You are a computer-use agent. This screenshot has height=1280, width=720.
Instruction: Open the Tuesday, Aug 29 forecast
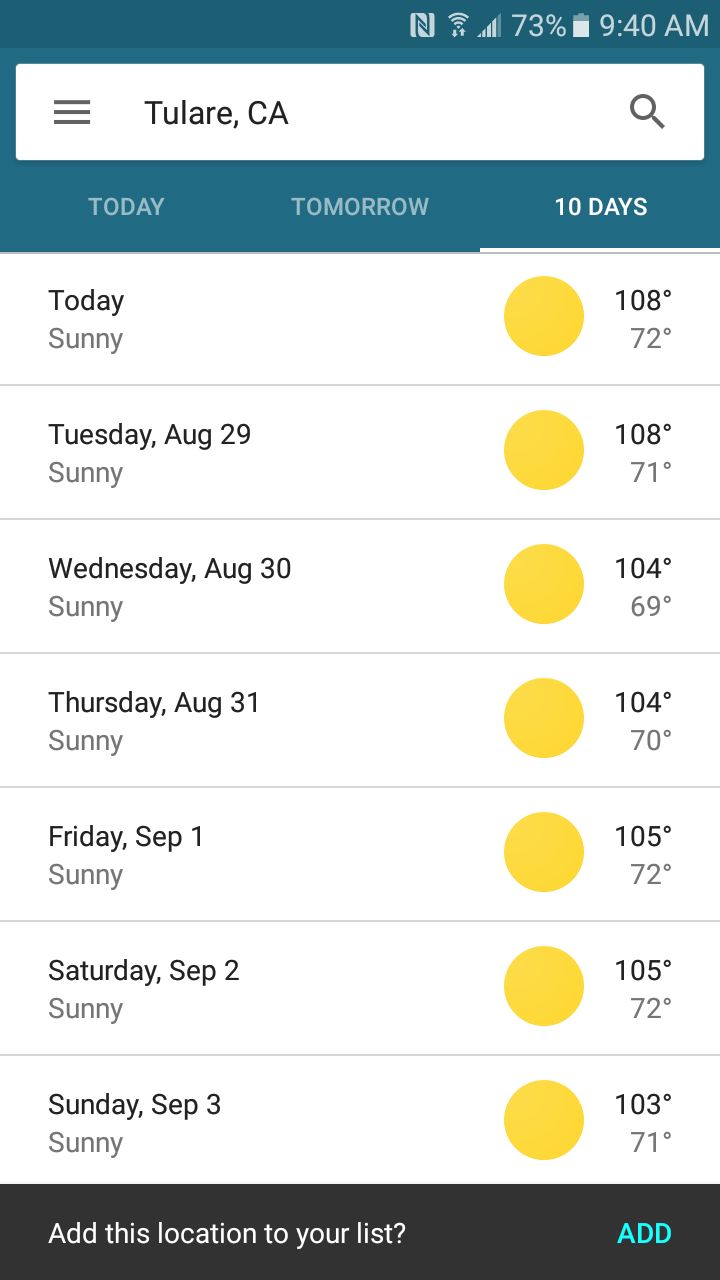tap(360, 452)
